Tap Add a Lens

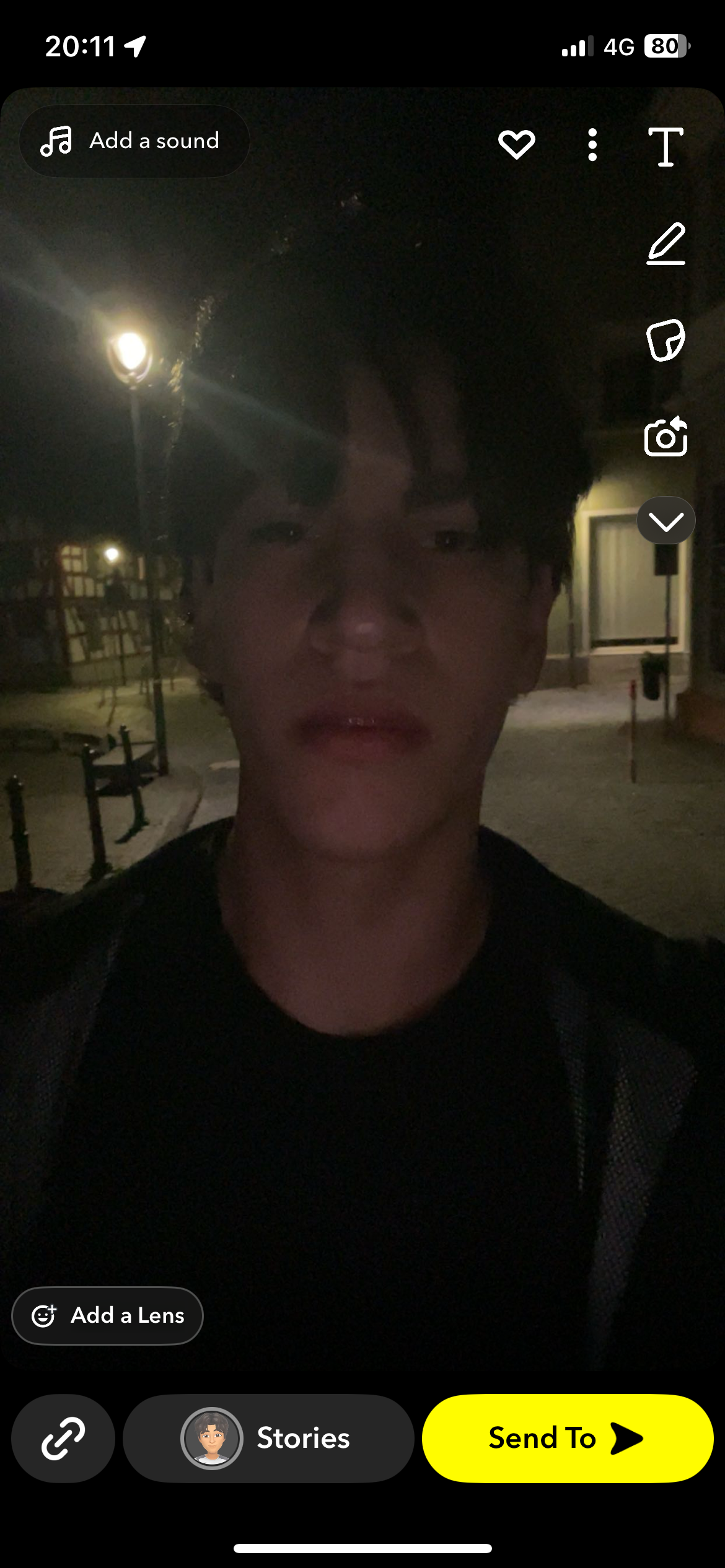coord(108,1315)
